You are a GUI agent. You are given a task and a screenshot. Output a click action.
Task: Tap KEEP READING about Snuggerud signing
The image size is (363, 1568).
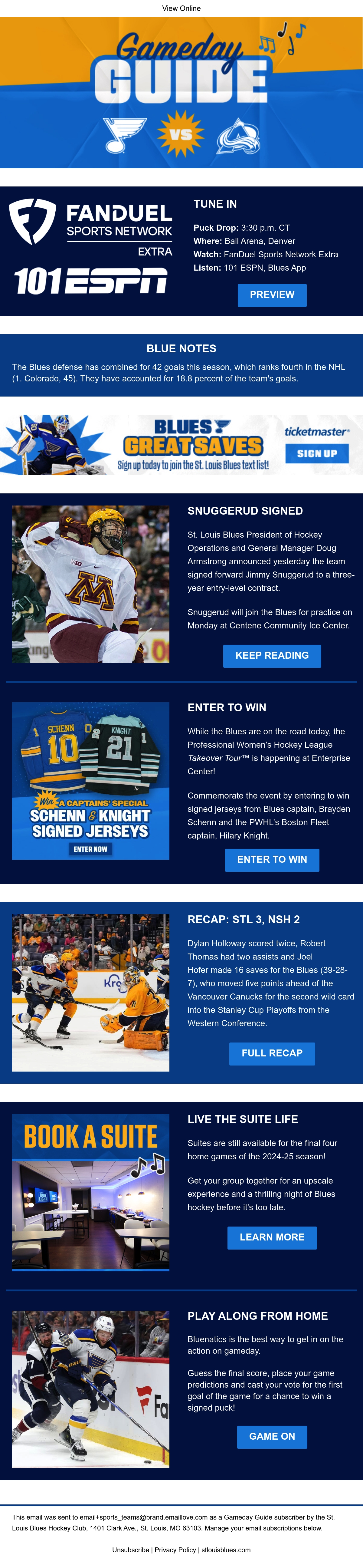click(272, 656)
